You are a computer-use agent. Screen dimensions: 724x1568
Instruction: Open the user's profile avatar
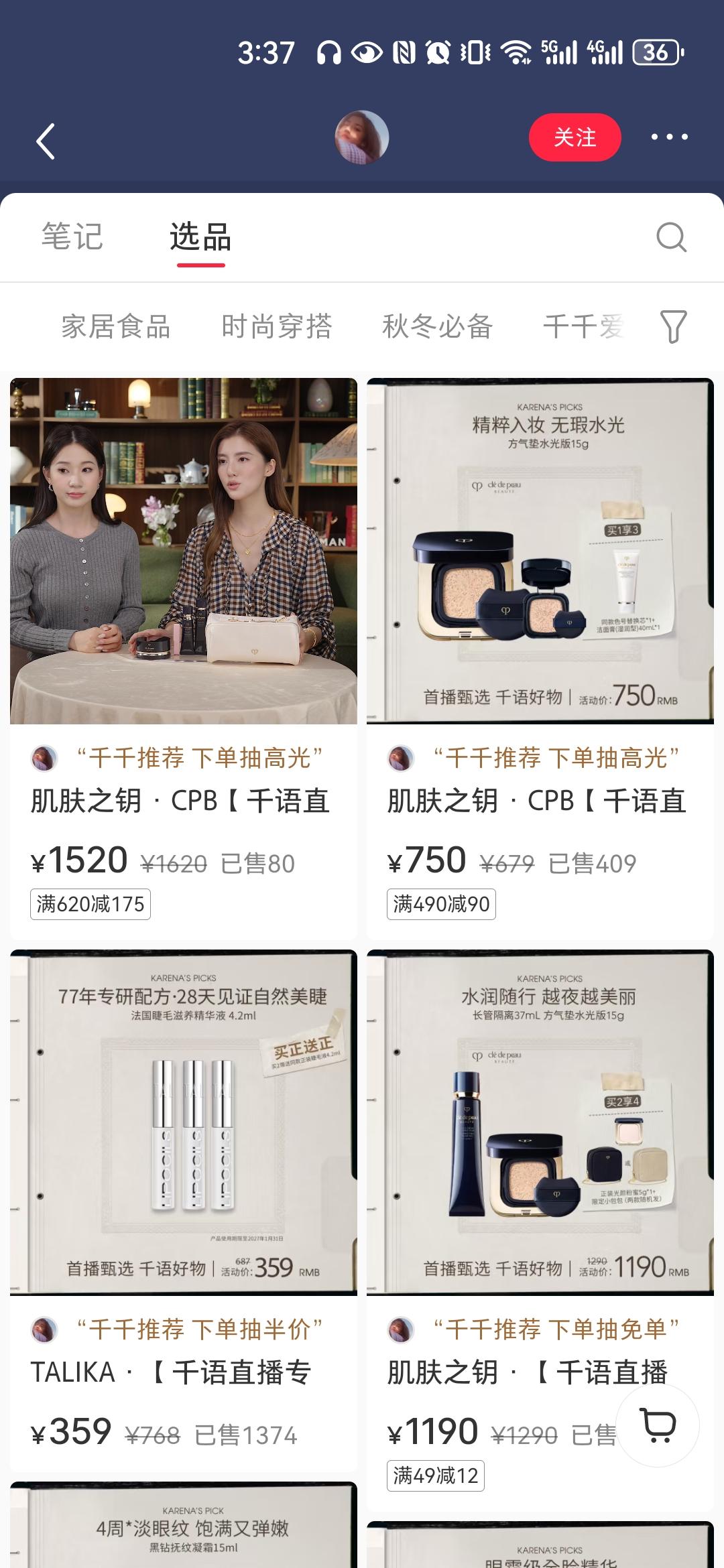(x=361, y=137)
